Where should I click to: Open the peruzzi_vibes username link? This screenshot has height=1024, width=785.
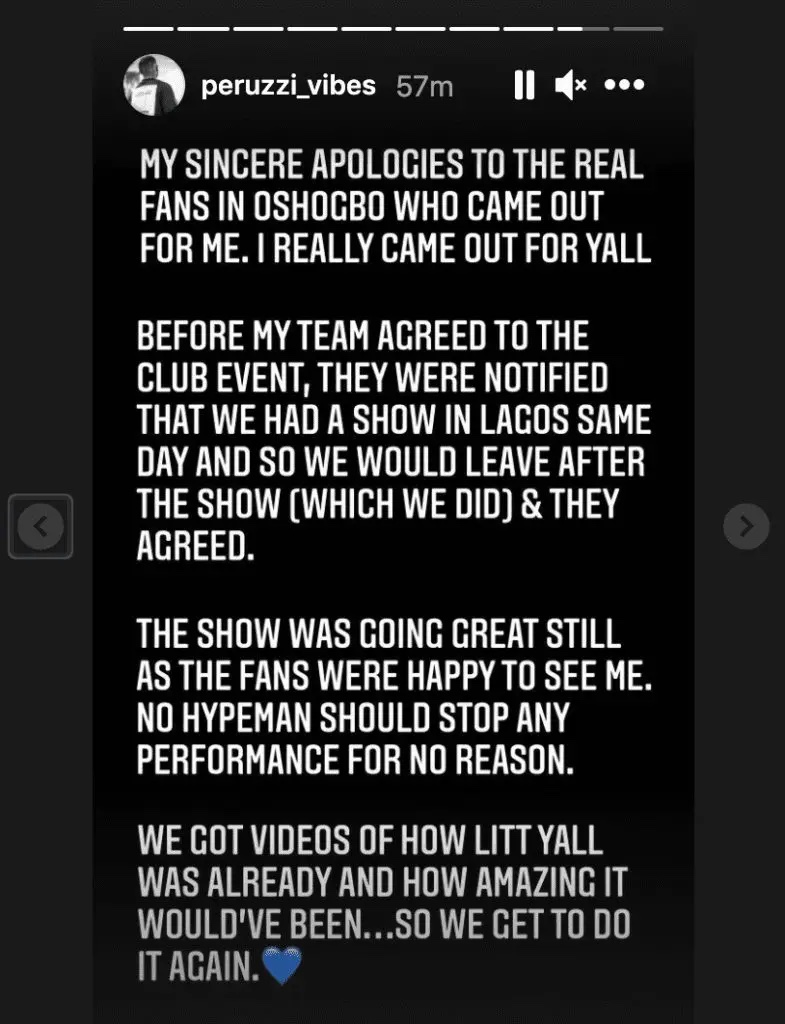pos(288,86)
